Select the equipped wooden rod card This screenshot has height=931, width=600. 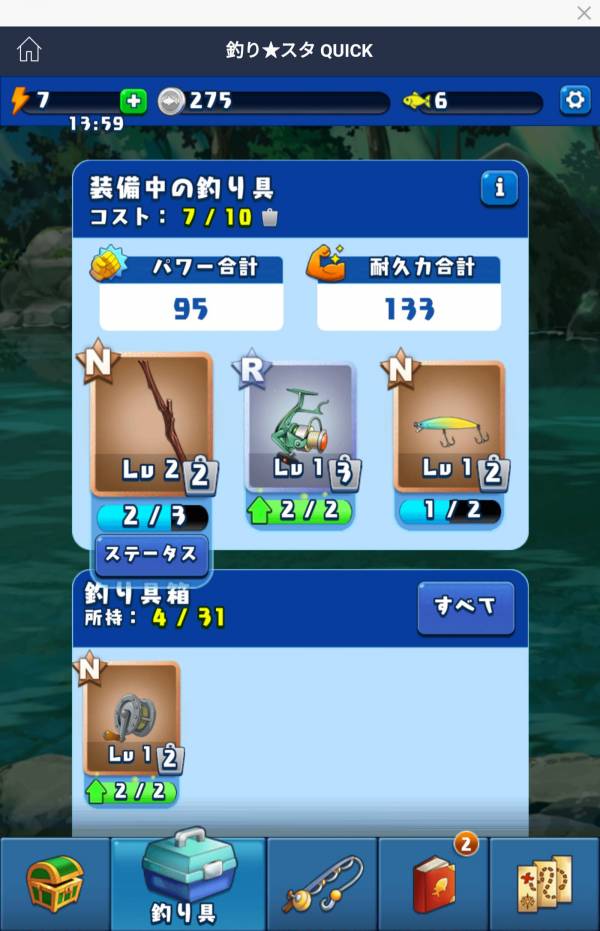(152, 425)
